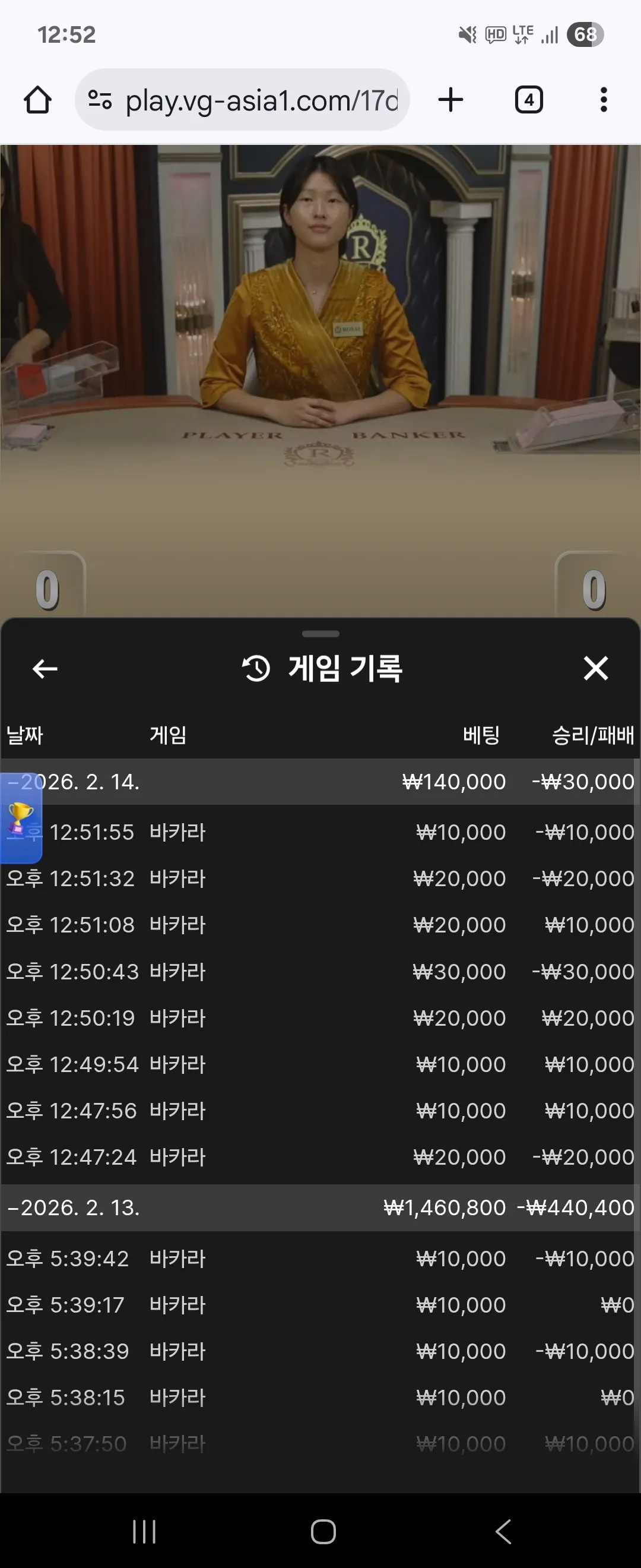The width and height of the screenshot is (641, 1568).
Task: Open the browser home page
Action: point(37,100)
